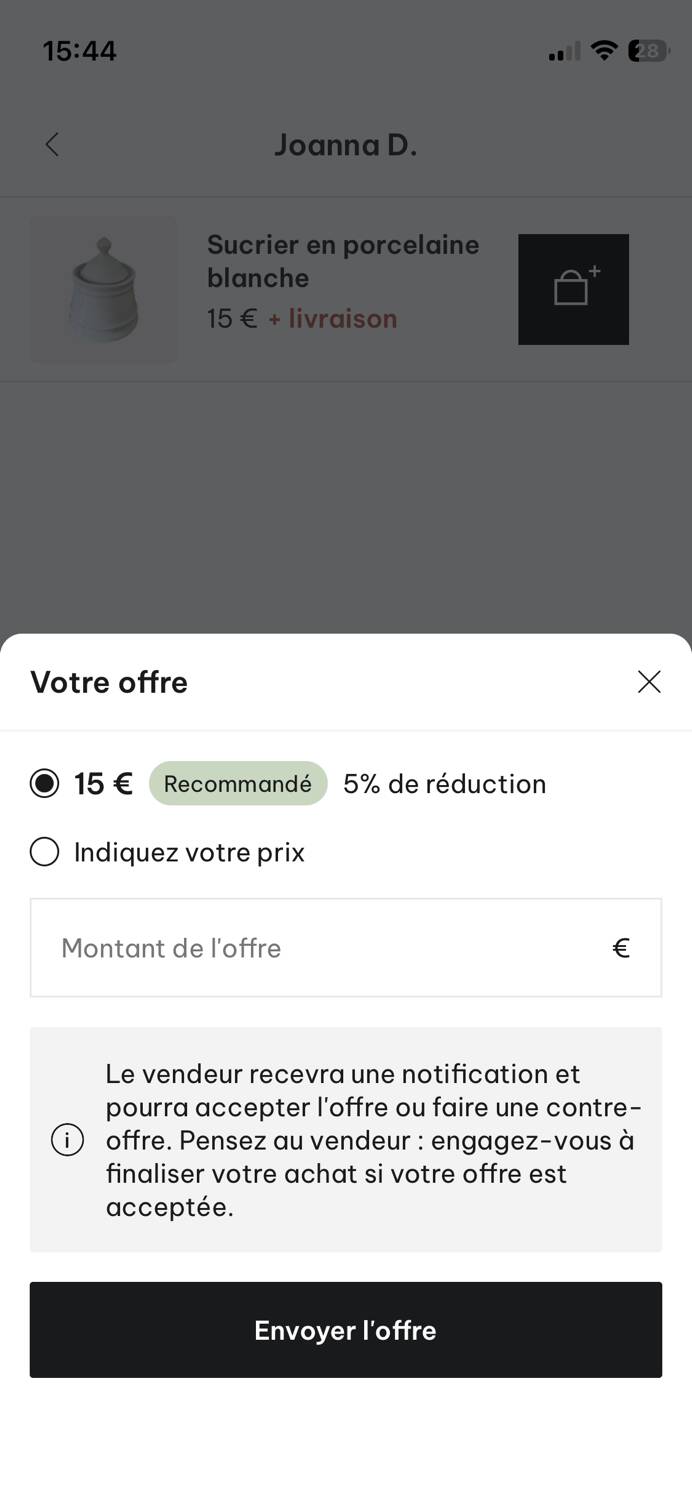Image resolution: width=692 pixels, height=1500 pixels.
Task: Send the offer with Envoyer l'offre
Action: click(x=346, y=1330)
